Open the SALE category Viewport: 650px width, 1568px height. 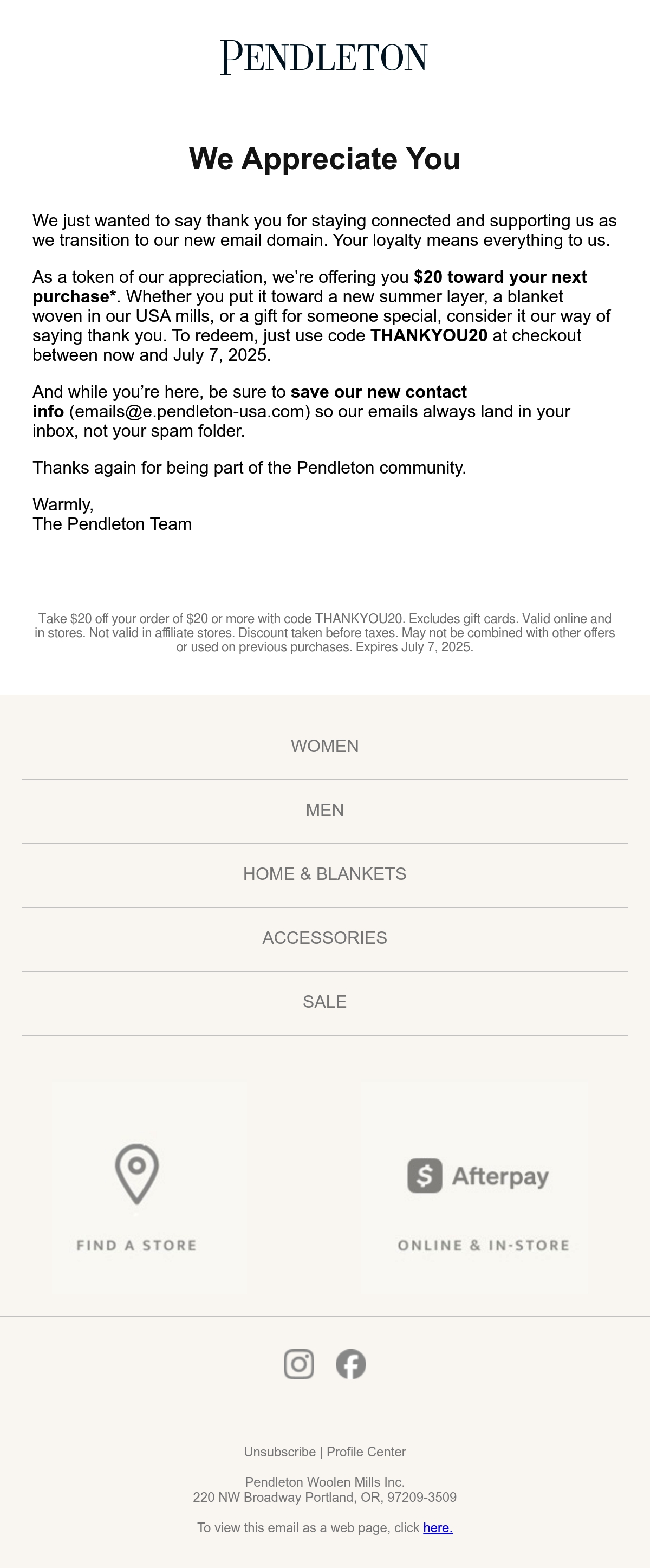point(324,1002)
